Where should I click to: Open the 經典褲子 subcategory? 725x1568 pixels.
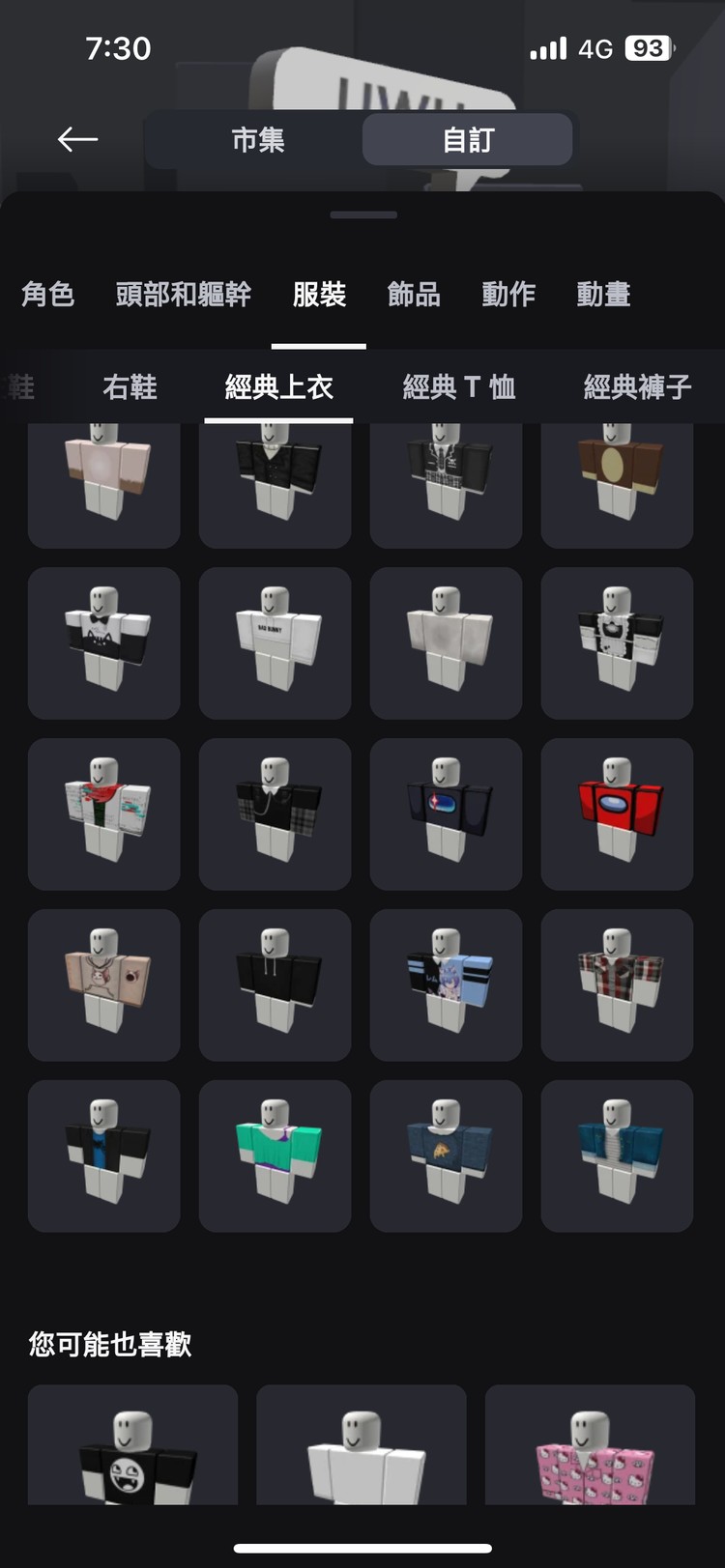tap(637, 387)
